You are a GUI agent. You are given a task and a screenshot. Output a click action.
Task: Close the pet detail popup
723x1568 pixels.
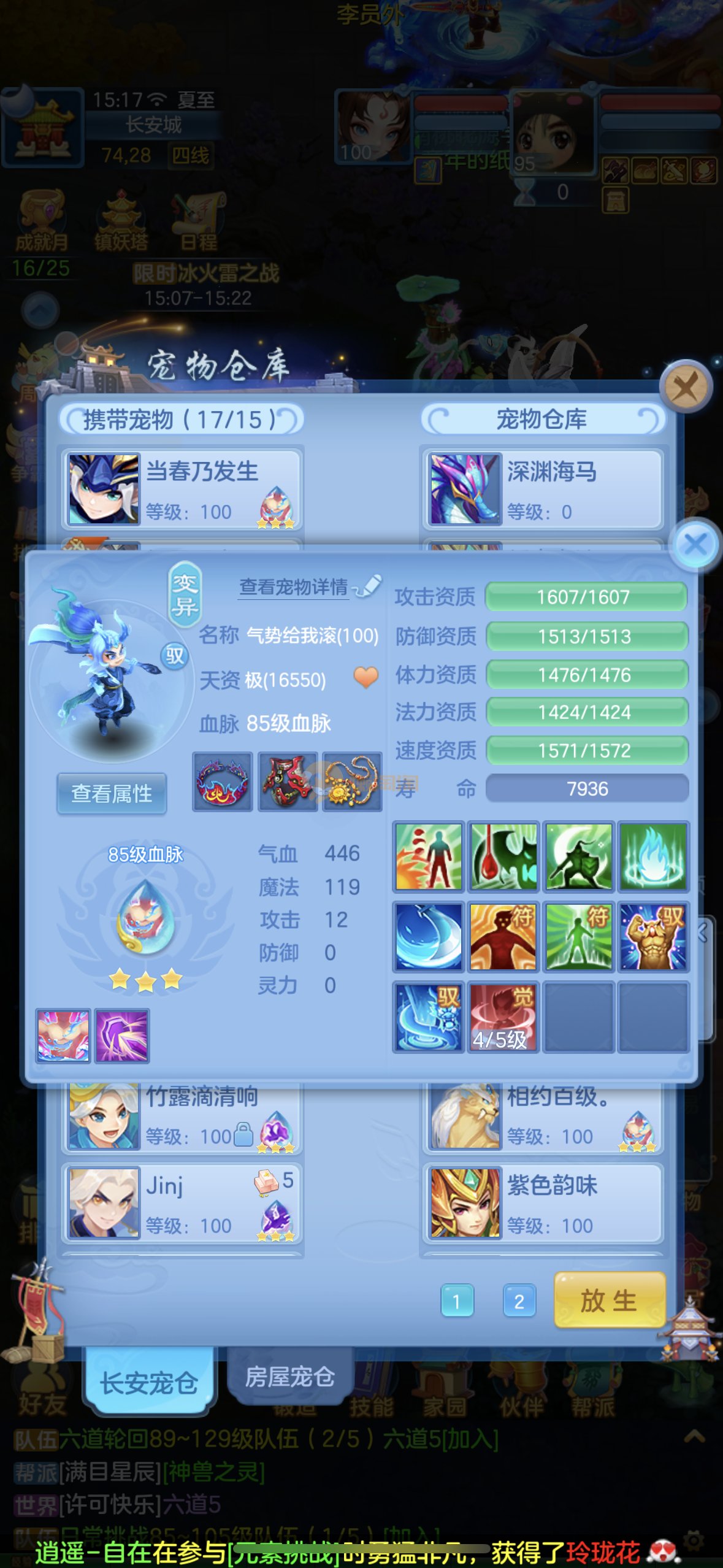[695, 544]
